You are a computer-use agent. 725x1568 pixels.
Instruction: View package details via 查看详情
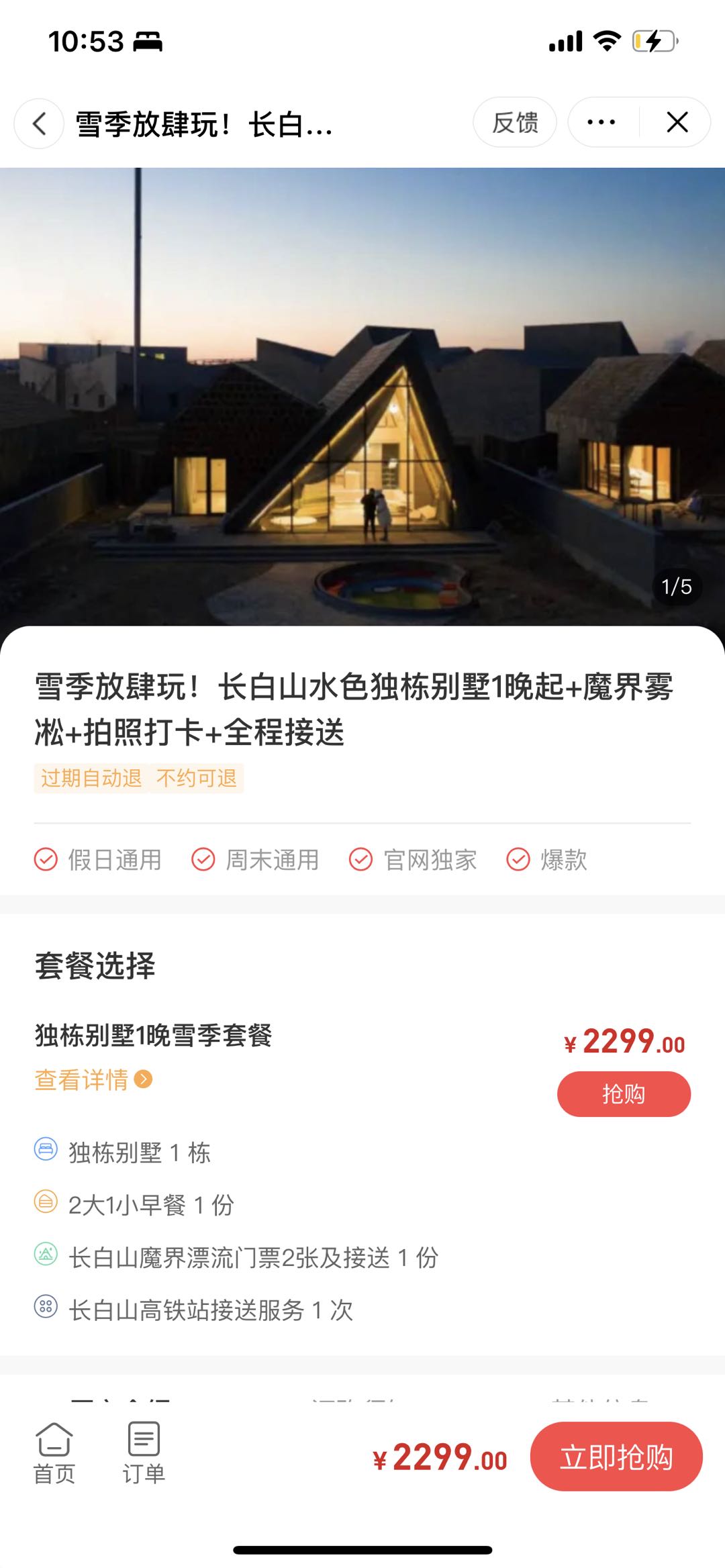pyautogui.click(x=93, y=1079)
